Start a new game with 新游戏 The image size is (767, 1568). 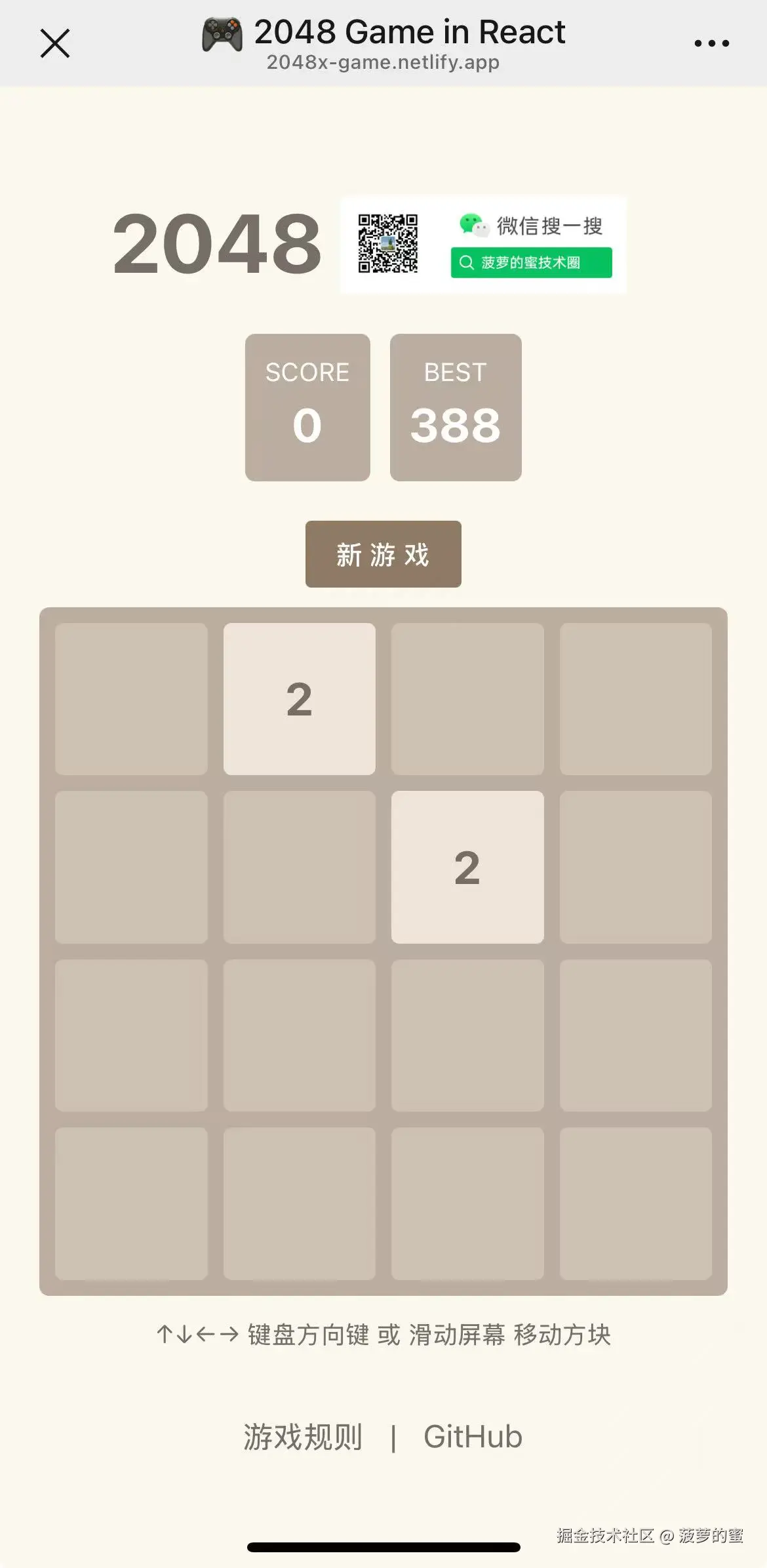click(x=383, y=554)
